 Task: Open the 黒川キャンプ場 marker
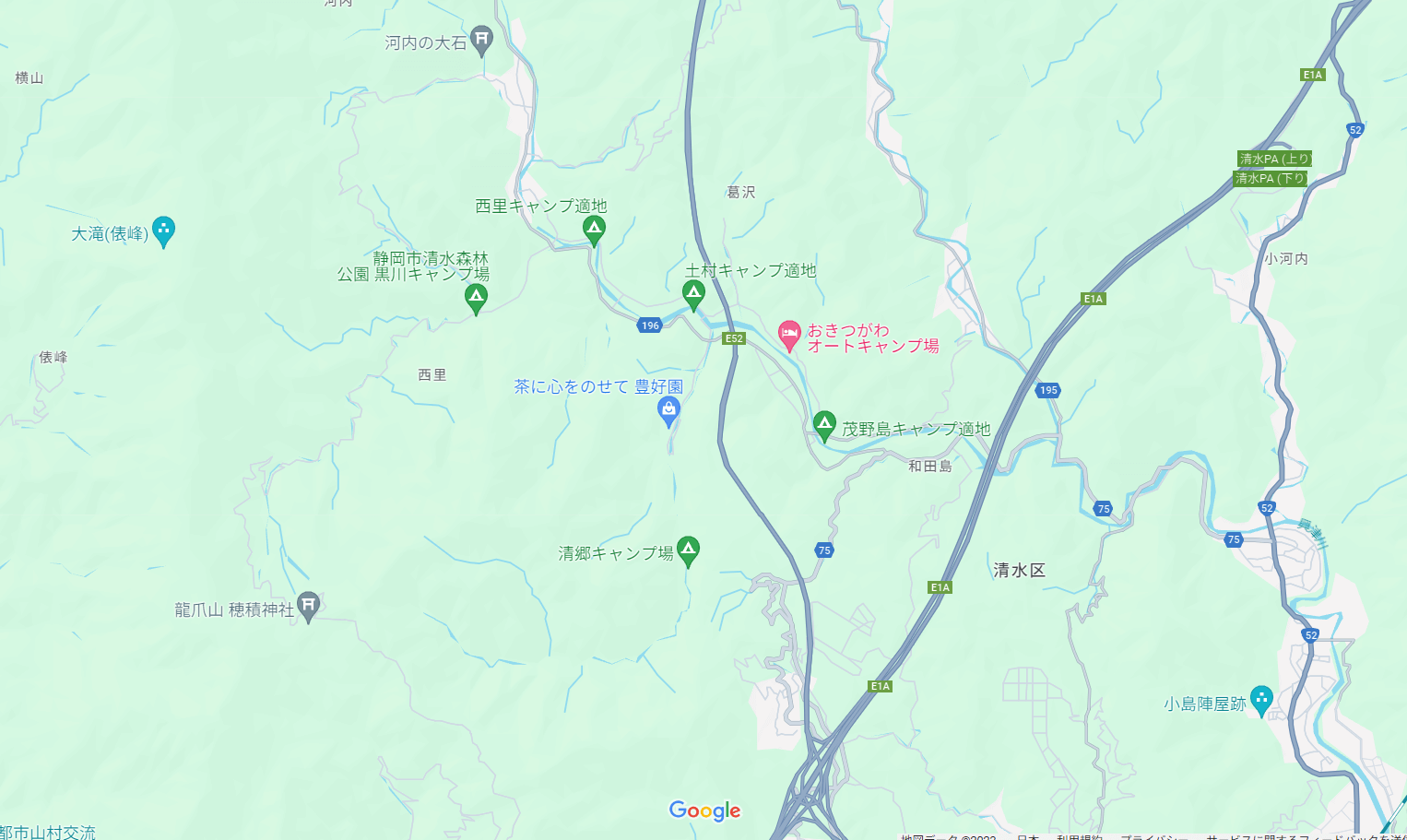pyautogui.click(x=476, y=297)
